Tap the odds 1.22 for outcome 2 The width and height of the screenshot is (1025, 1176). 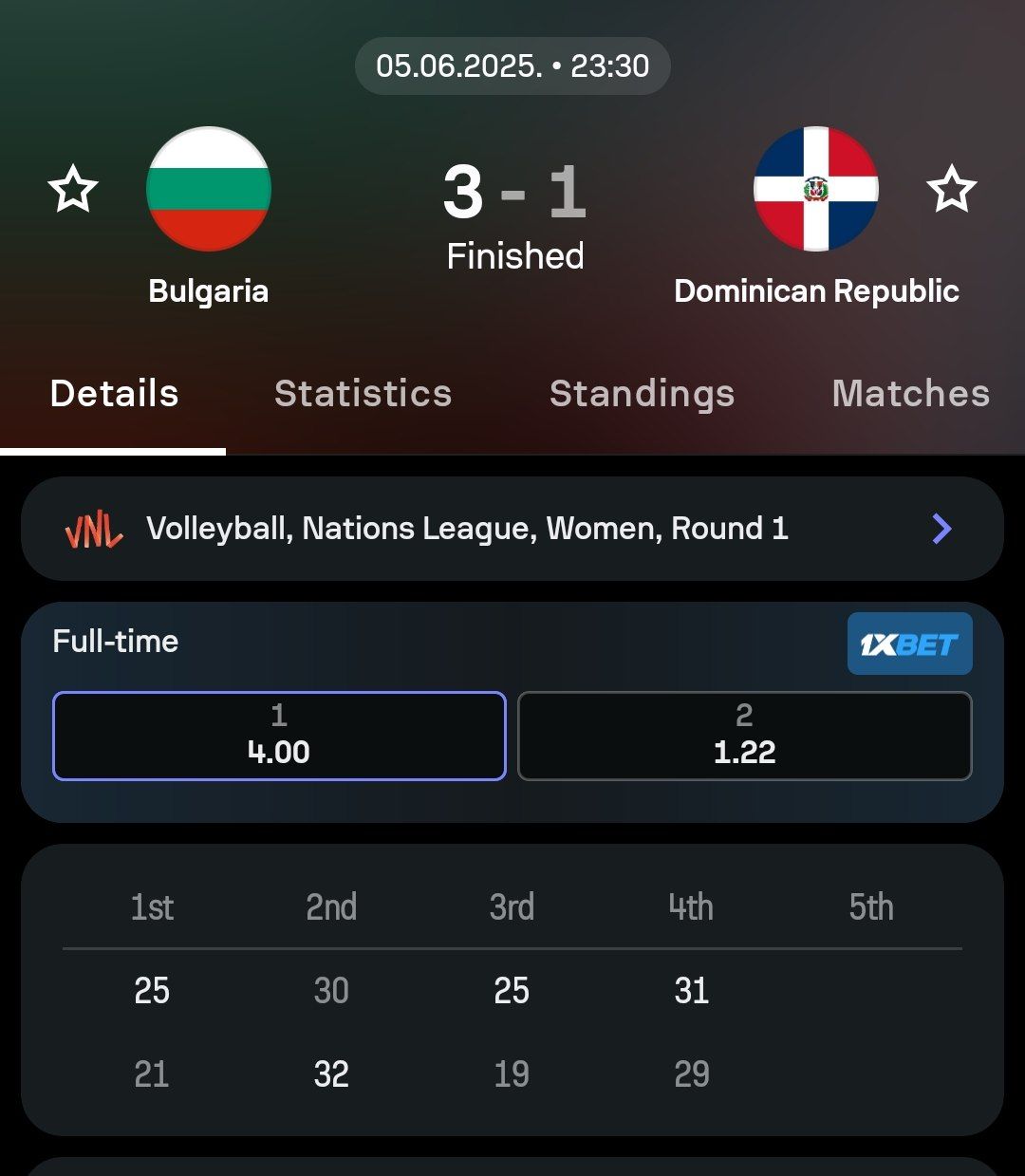click(745, 737)
